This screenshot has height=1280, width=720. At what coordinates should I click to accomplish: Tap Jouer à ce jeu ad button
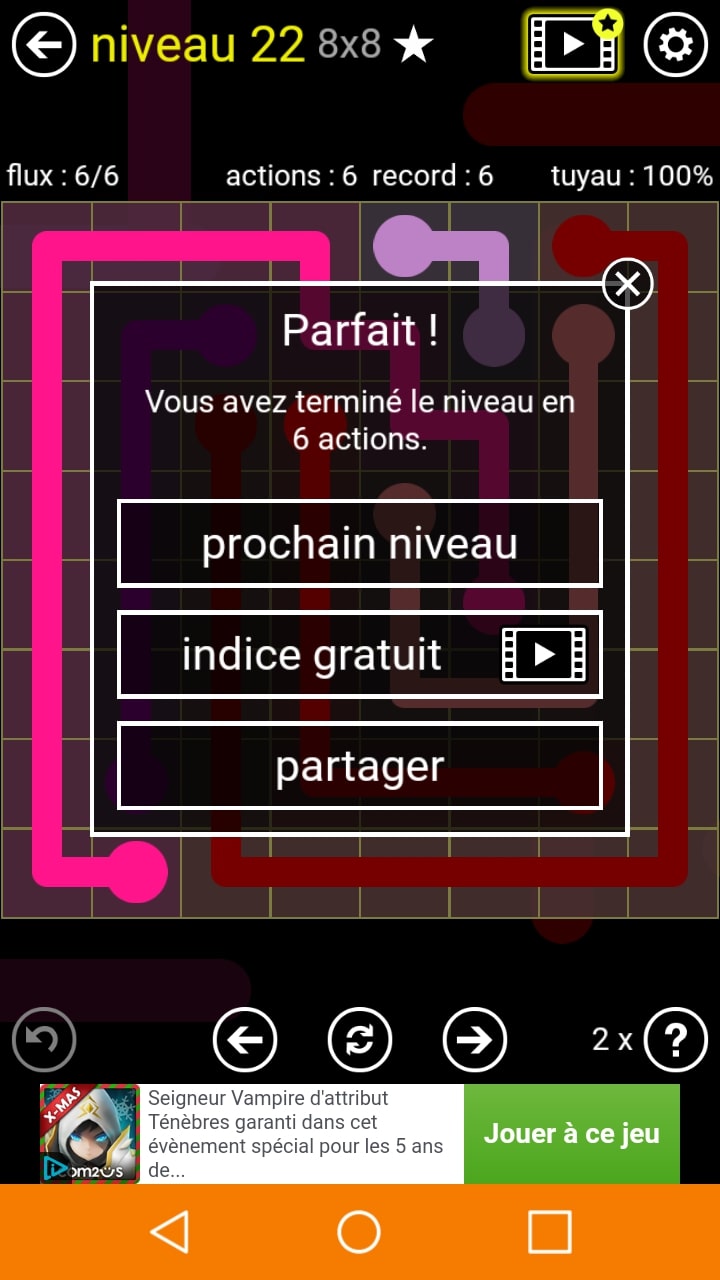coord(571,1134)
